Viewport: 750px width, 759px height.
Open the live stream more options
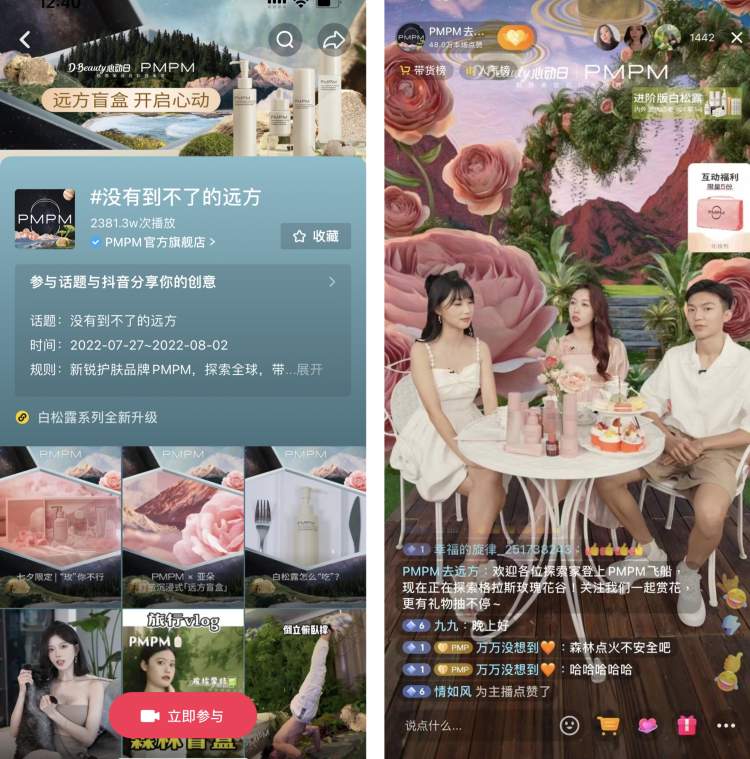coord(726,725)
